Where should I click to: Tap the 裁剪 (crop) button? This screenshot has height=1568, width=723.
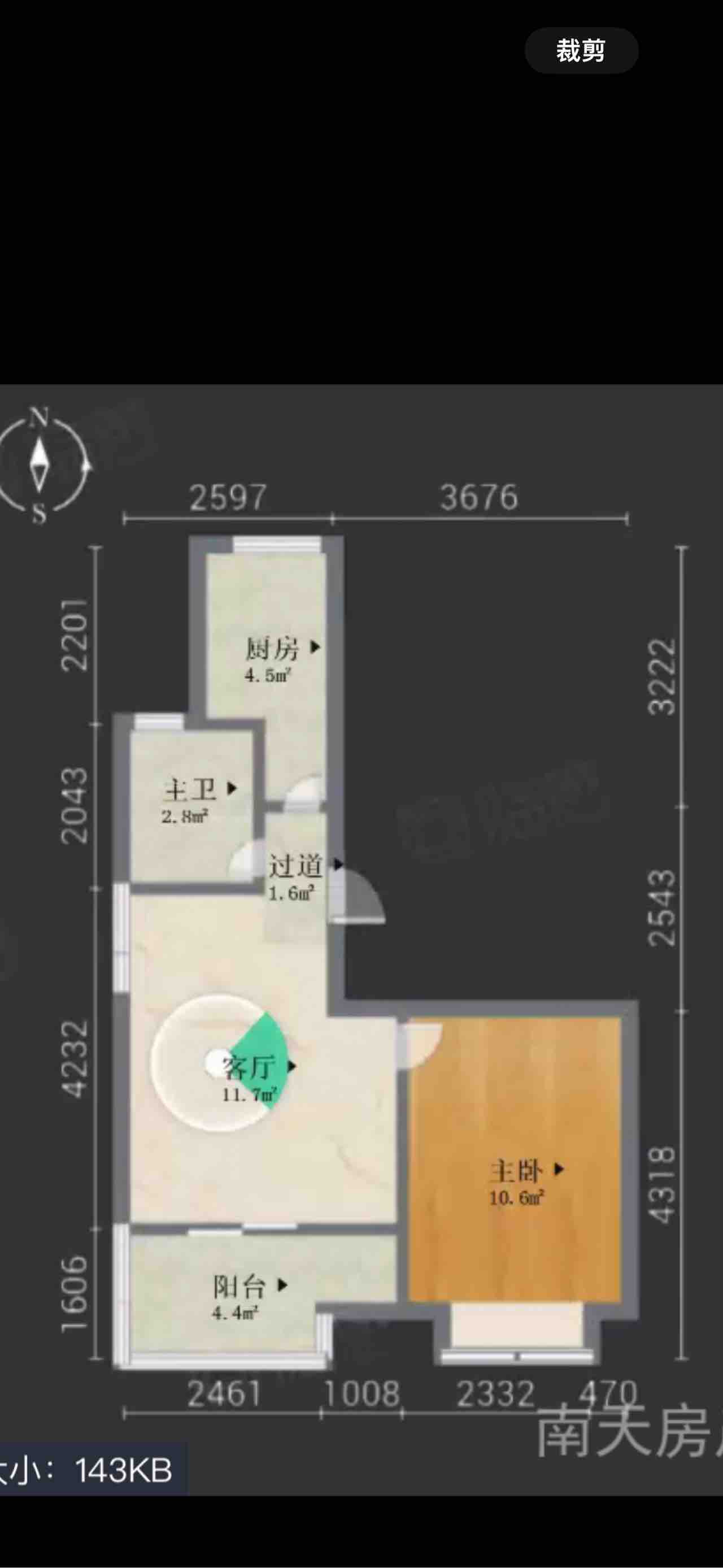coord(581,50)
